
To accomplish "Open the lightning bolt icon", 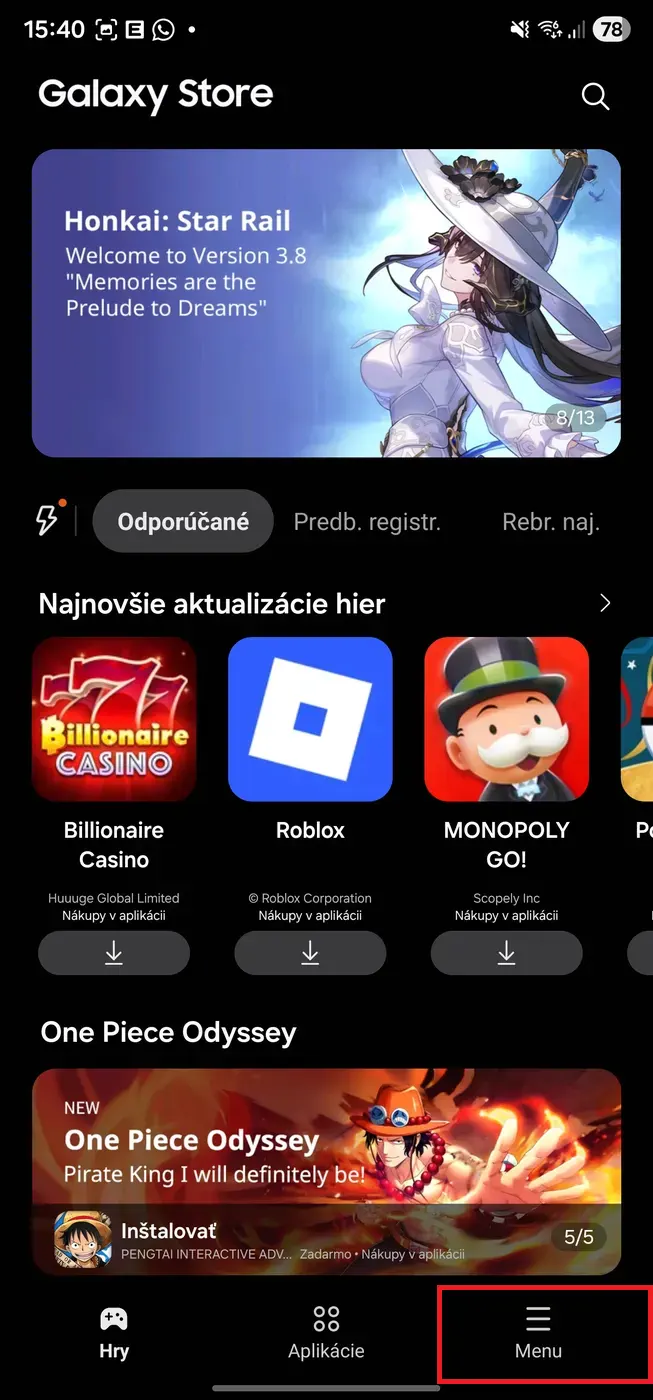I will point(47,520).
